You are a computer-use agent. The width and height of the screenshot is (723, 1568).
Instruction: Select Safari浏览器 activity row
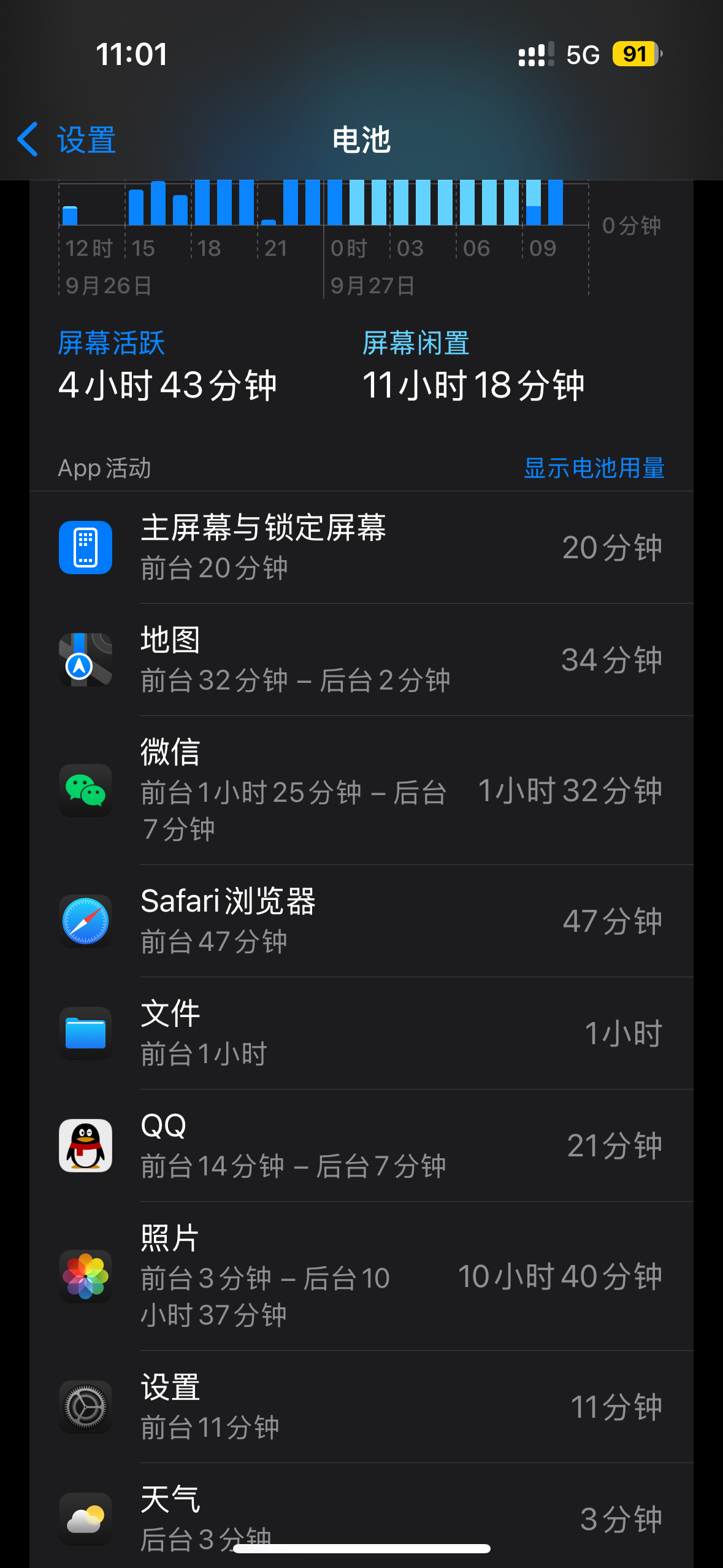(x=362, y=921)
